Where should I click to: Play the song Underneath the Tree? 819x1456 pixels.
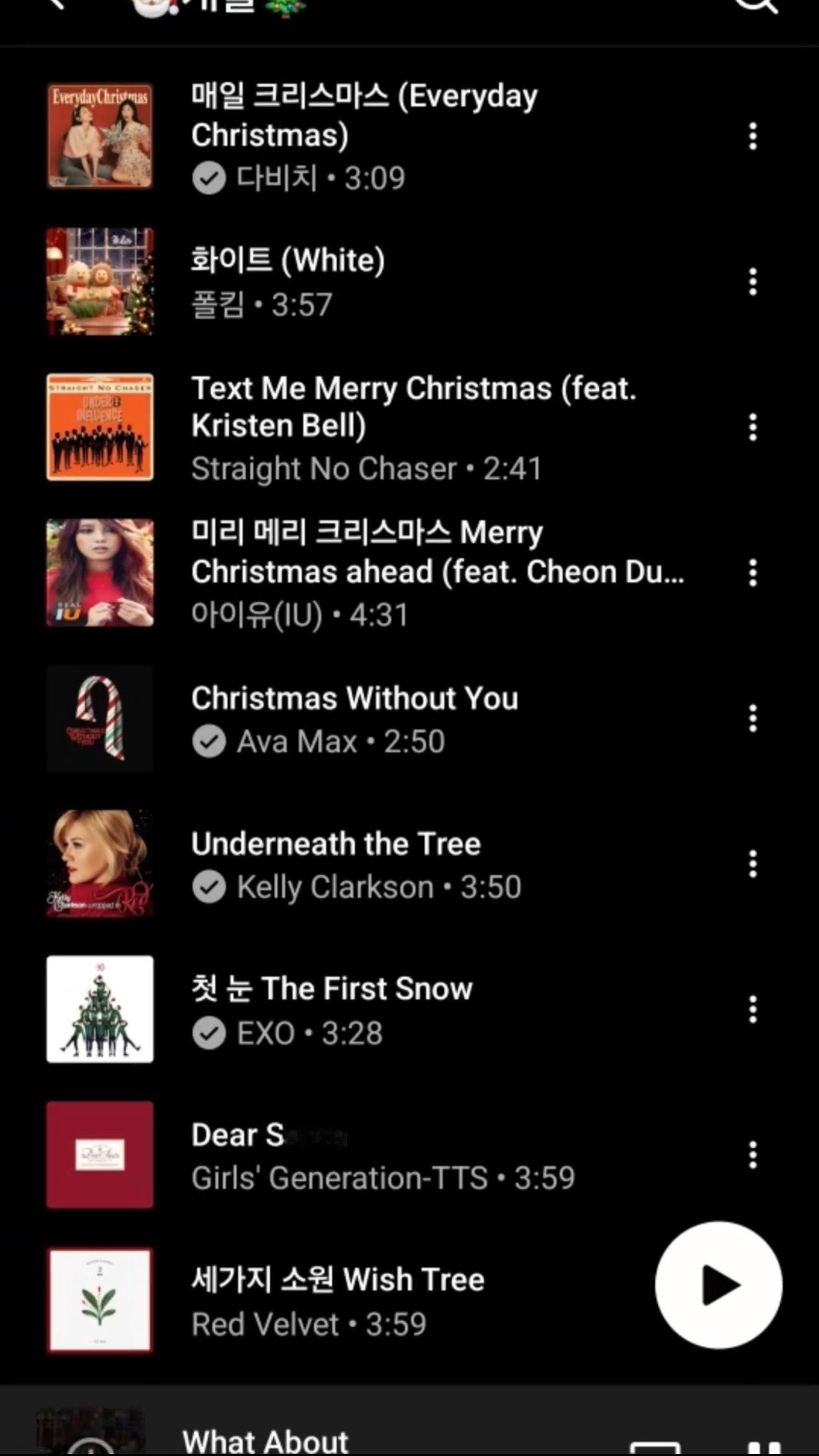point(336,842)
